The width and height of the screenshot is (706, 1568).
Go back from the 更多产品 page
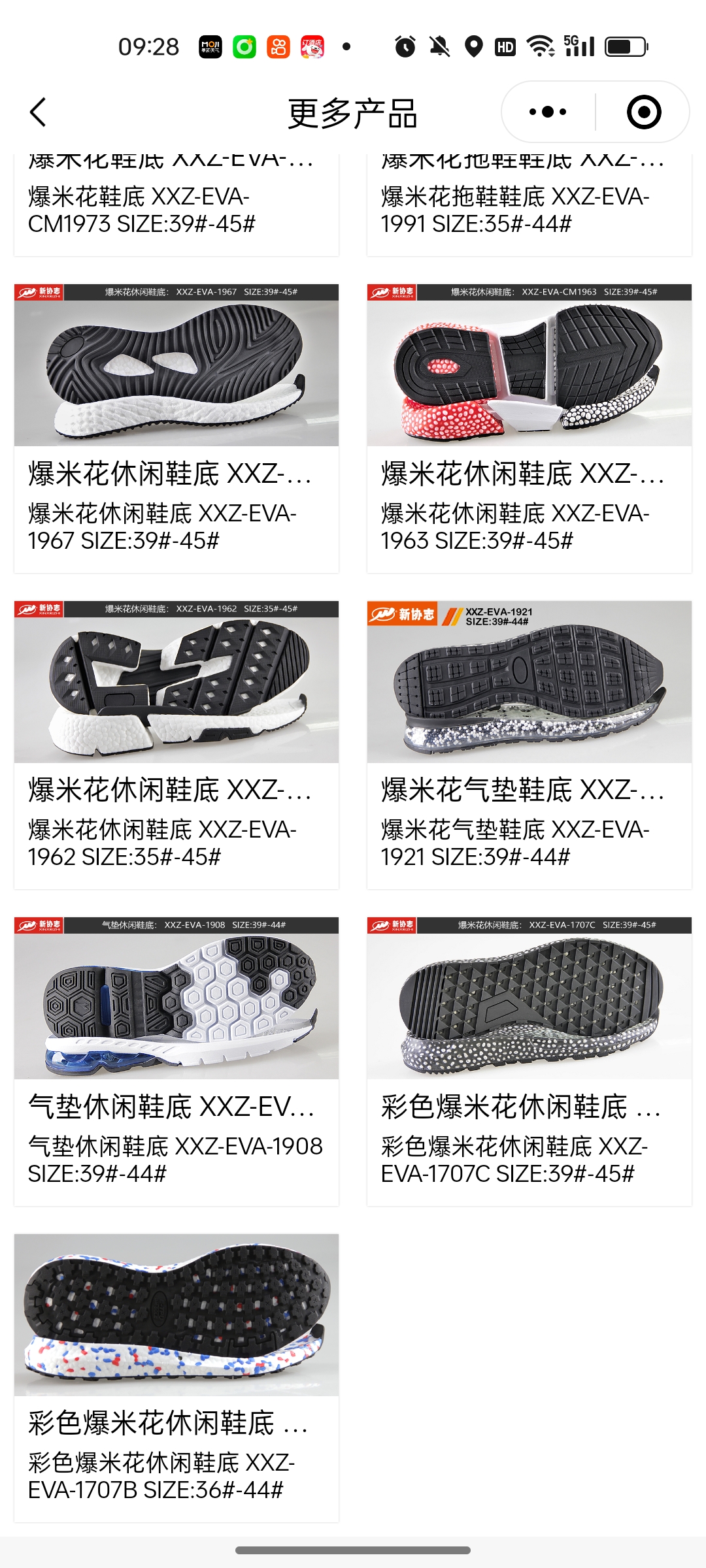click(x=39, y=112)
